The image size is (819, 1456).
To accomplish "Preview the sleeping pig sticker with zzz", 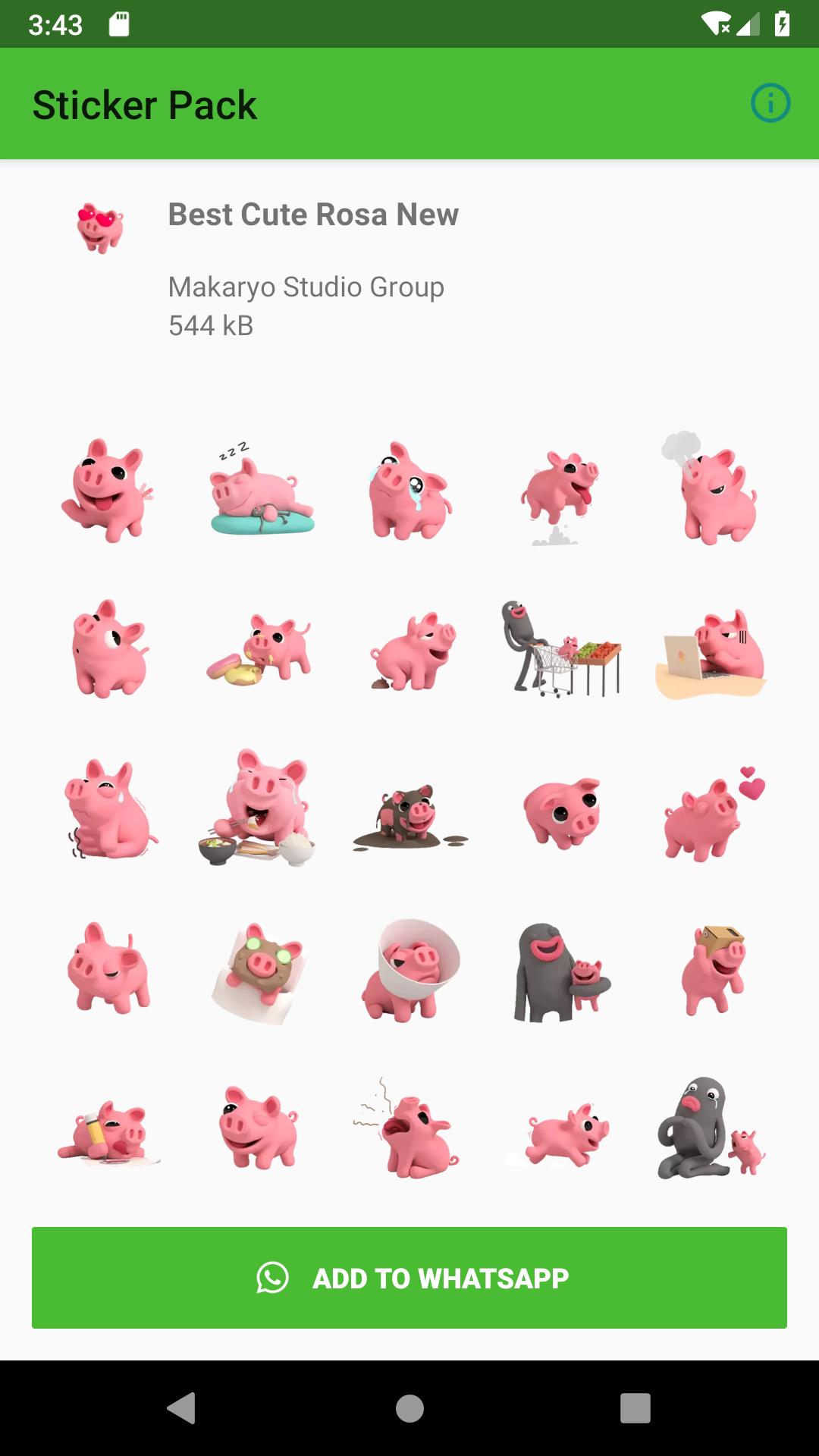I will click(261, 489).
